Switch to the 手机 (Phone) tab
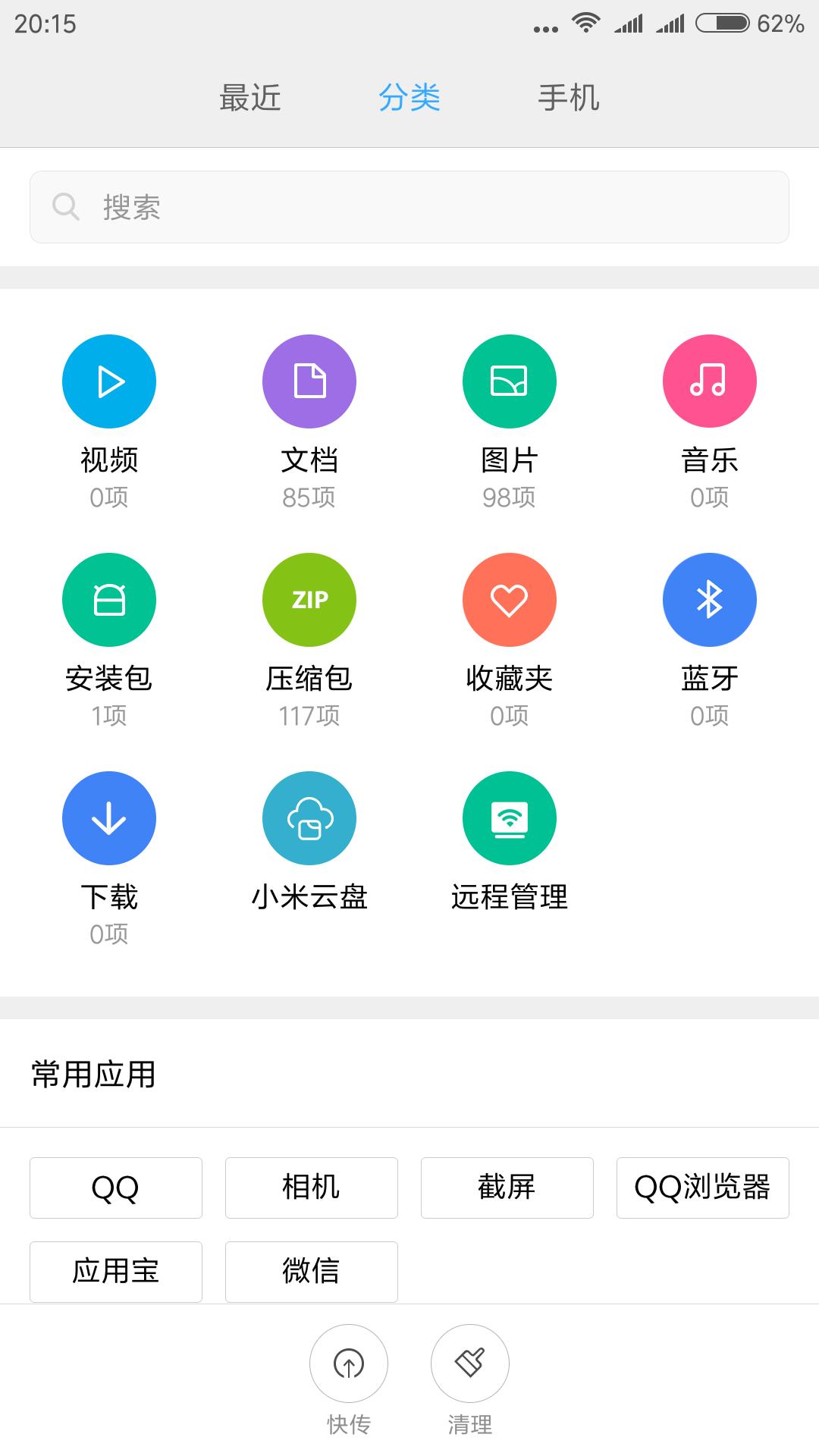Screen dimensions: 819x1456 pyautogui.click(x=569, y=97)
